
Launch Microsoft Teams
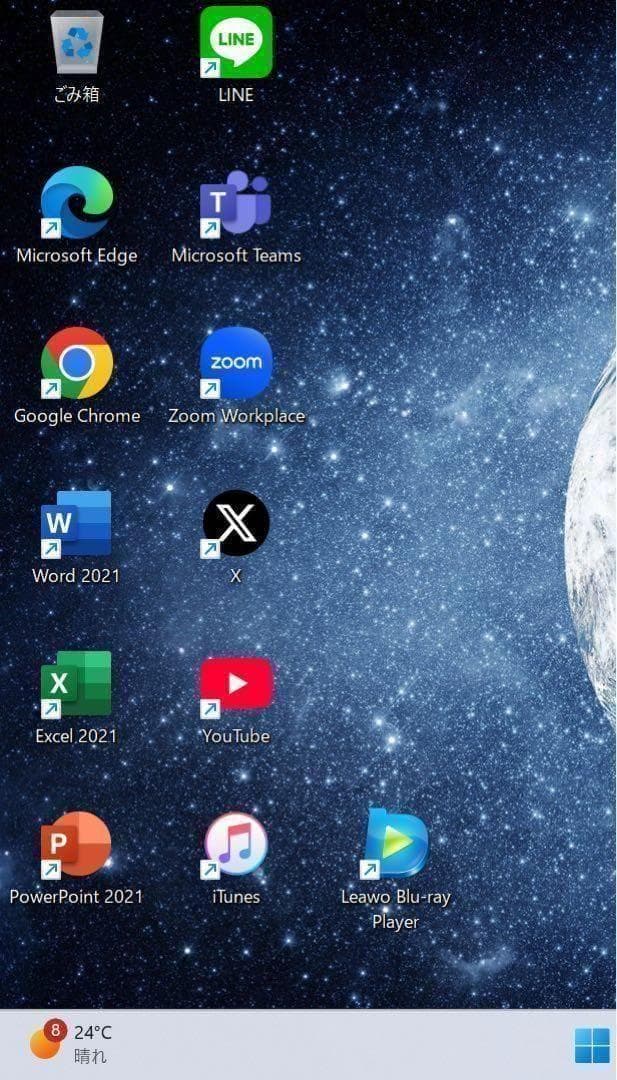(x=236, y=203)
